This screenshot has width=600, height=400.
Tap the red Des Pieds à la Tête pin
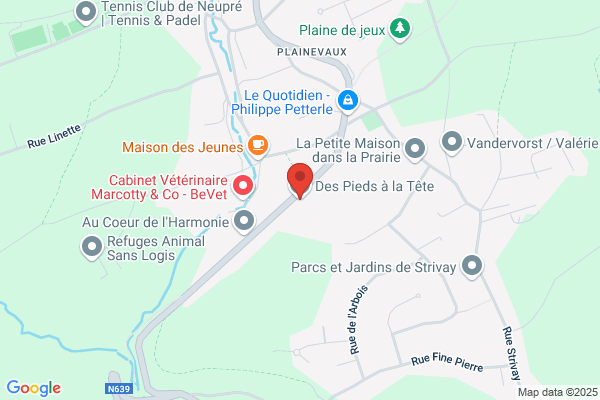[x=300, y=180]
